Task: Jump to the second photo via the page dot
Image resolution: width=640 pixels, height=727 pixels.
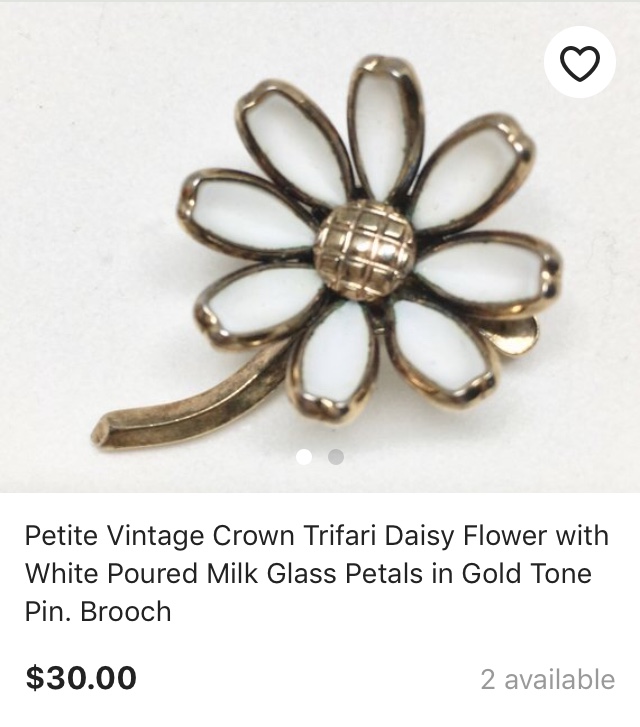Action: [336, 457]
